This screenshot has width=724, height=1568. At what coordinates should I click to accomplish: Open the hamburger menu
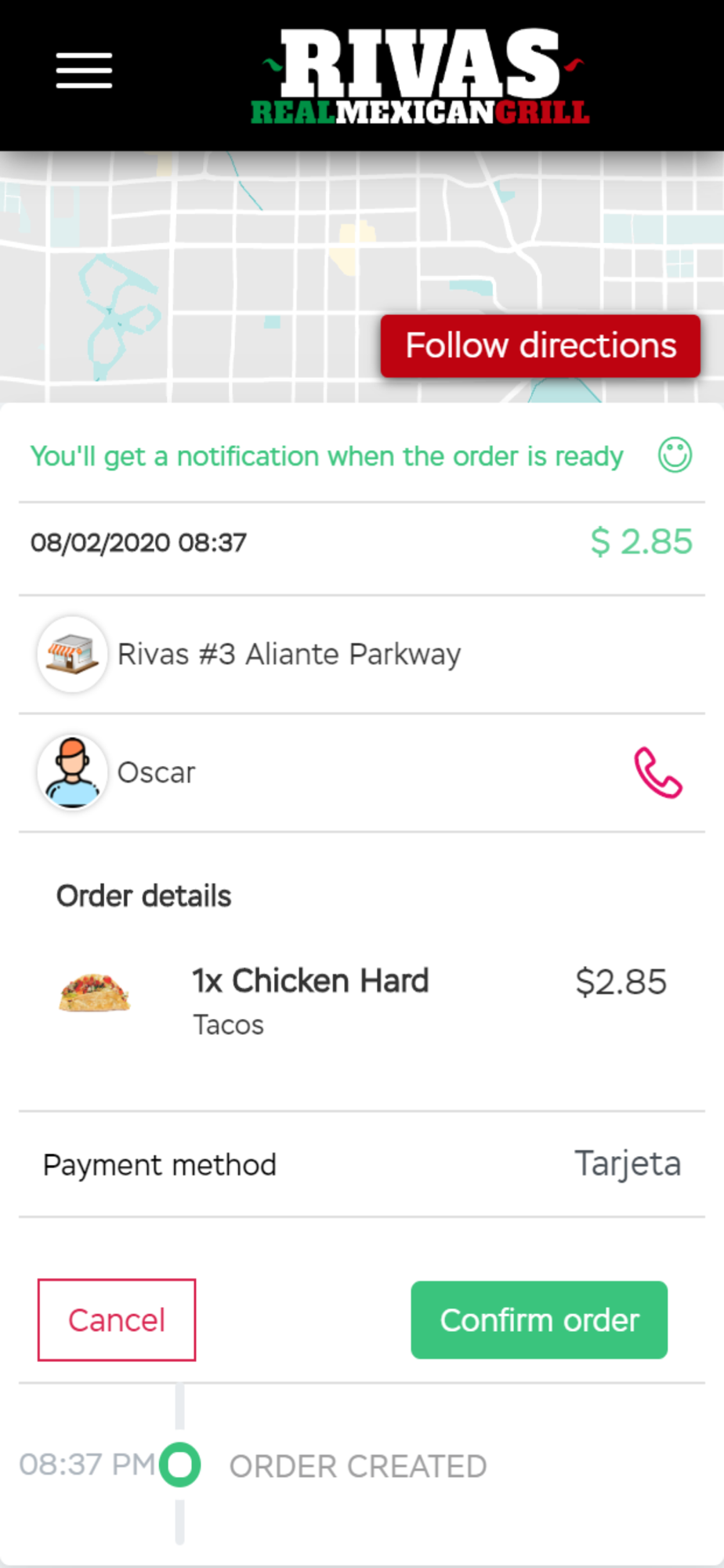click(x=84, y=71)
